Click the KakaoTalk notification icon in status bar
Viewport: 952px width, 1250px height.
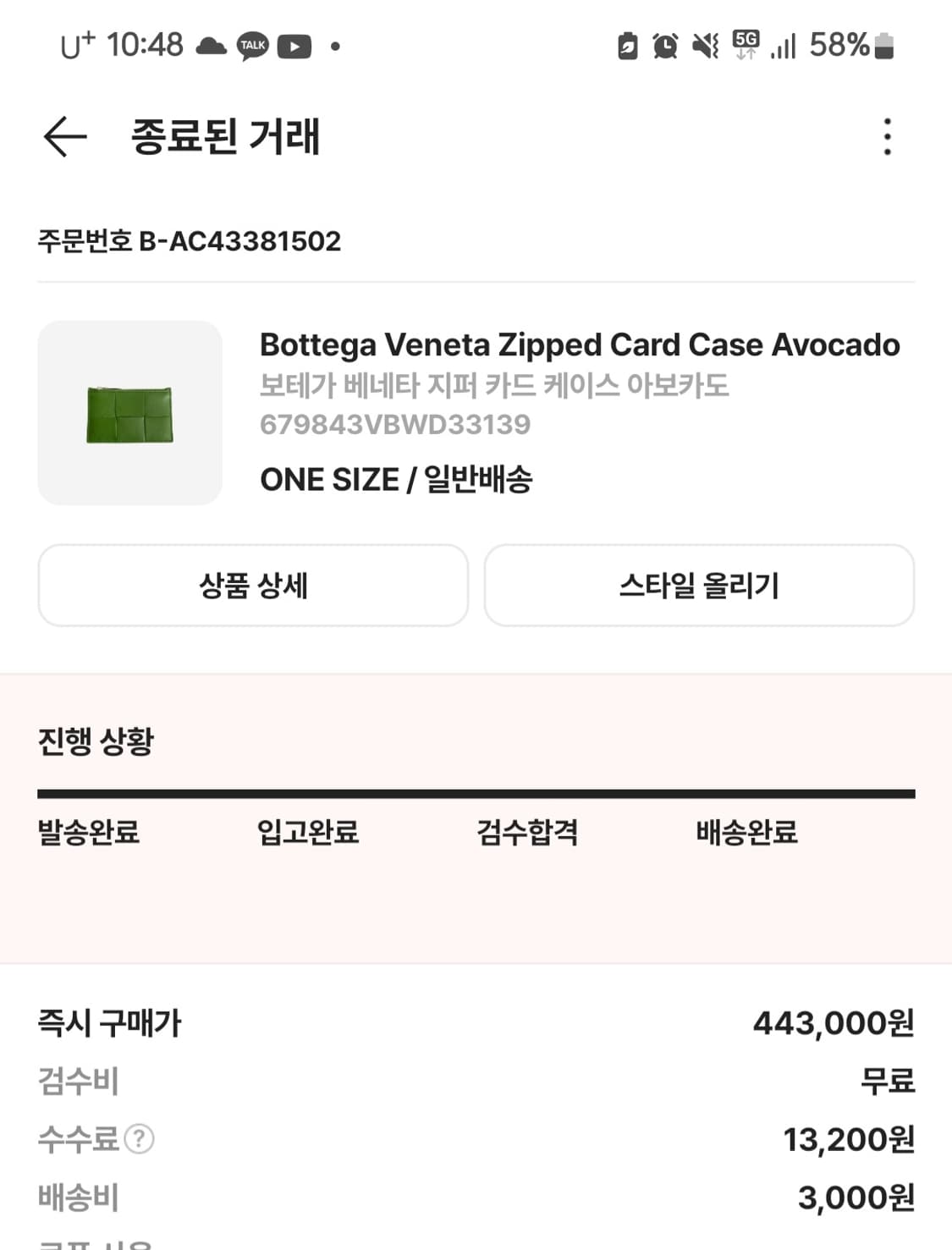point(251,47)
